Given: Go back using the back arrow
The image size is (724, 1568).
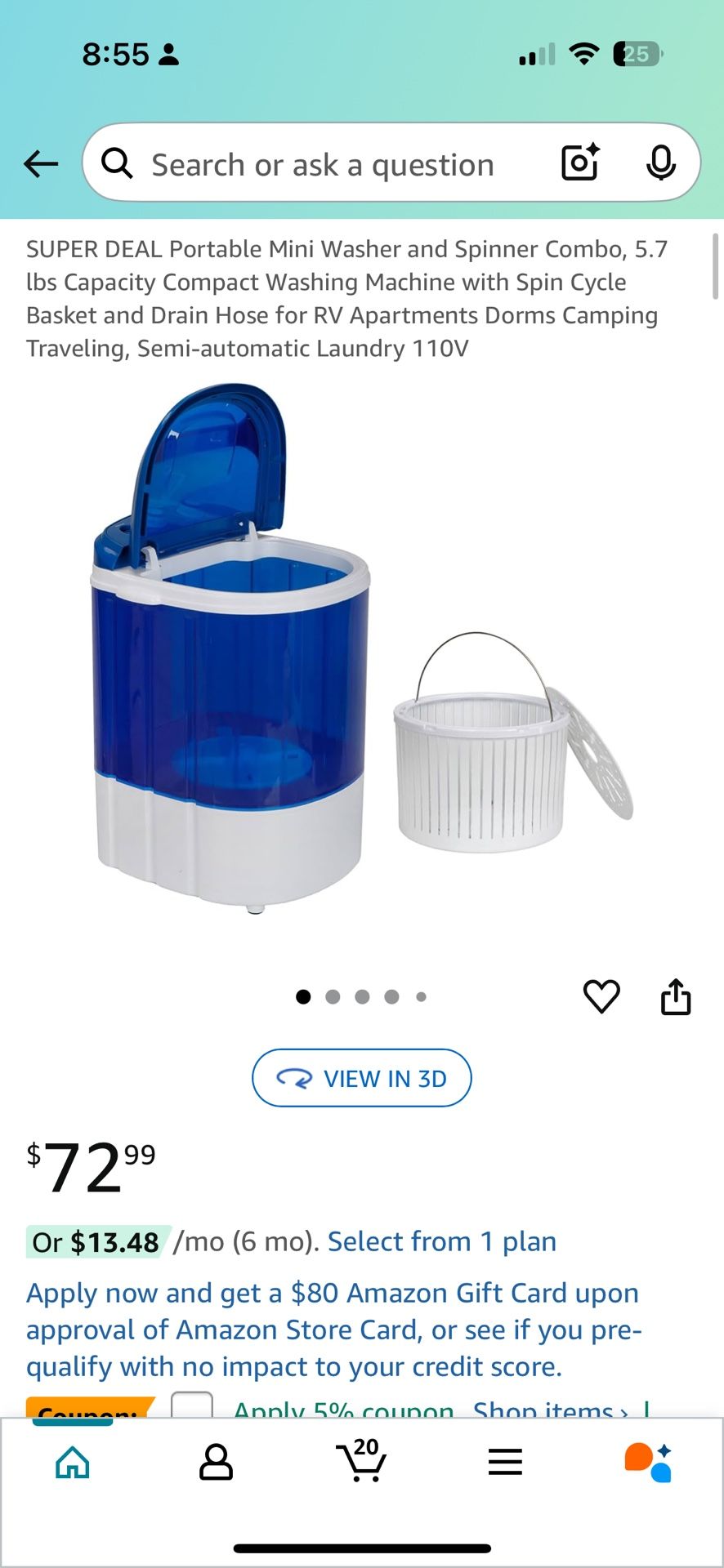Looking at the screenshot, I should (41, 163).
